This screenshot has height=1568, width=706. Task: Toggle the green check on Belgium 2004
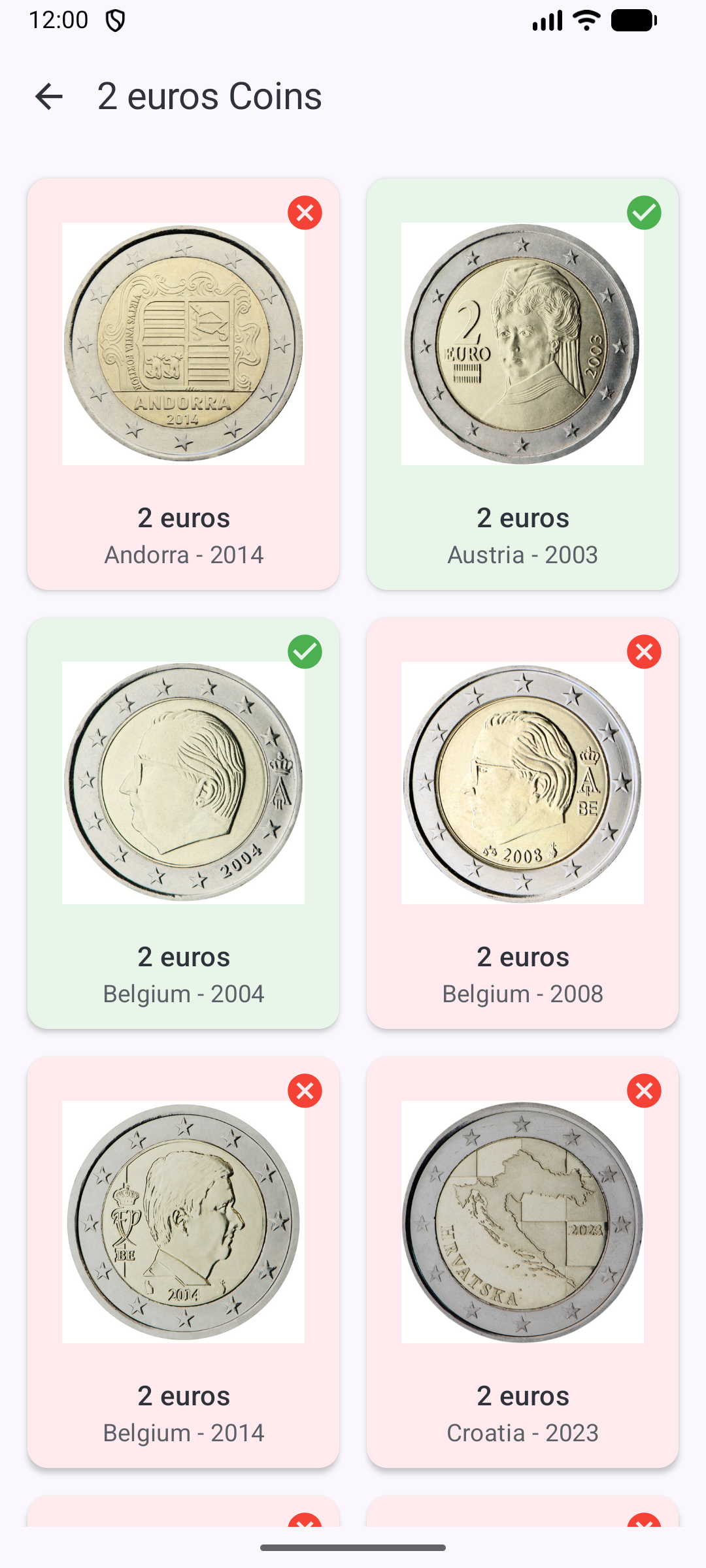pyautogui.click(x=305, y=652)
